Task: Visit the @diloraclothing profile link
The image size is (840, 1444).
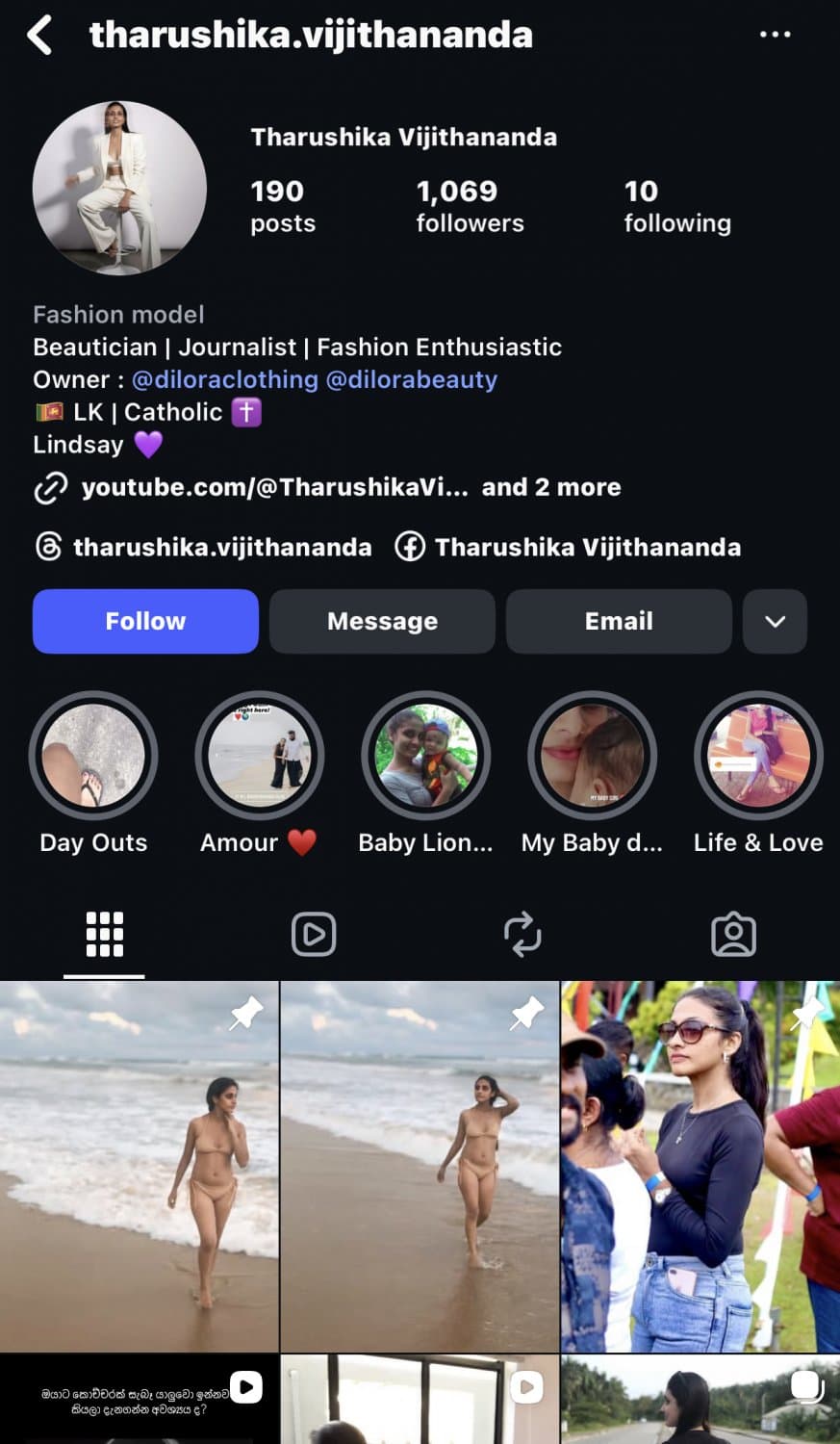Action: (x=224, y=379)
